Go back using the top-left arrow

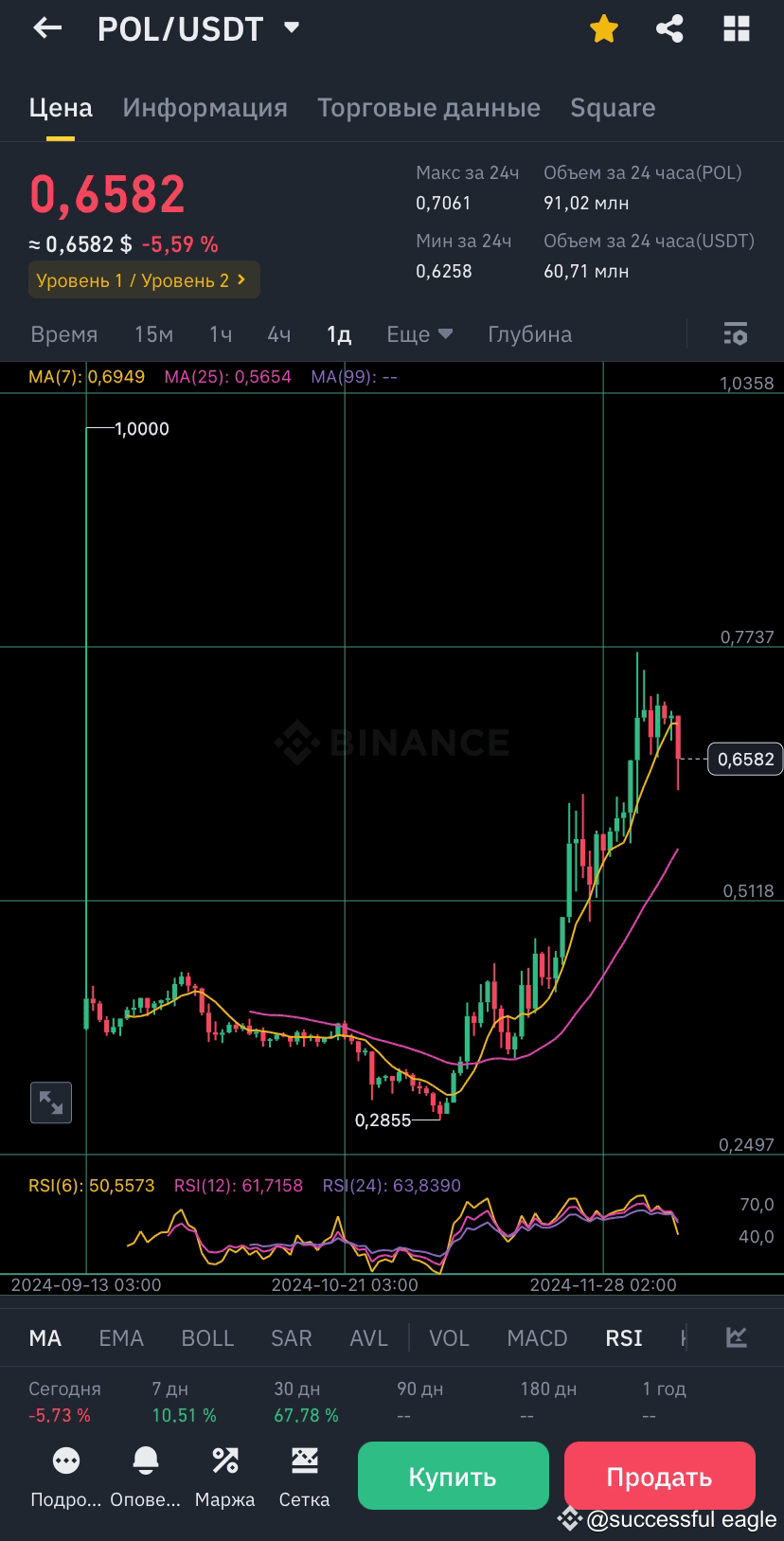click(x=47, y=28)
